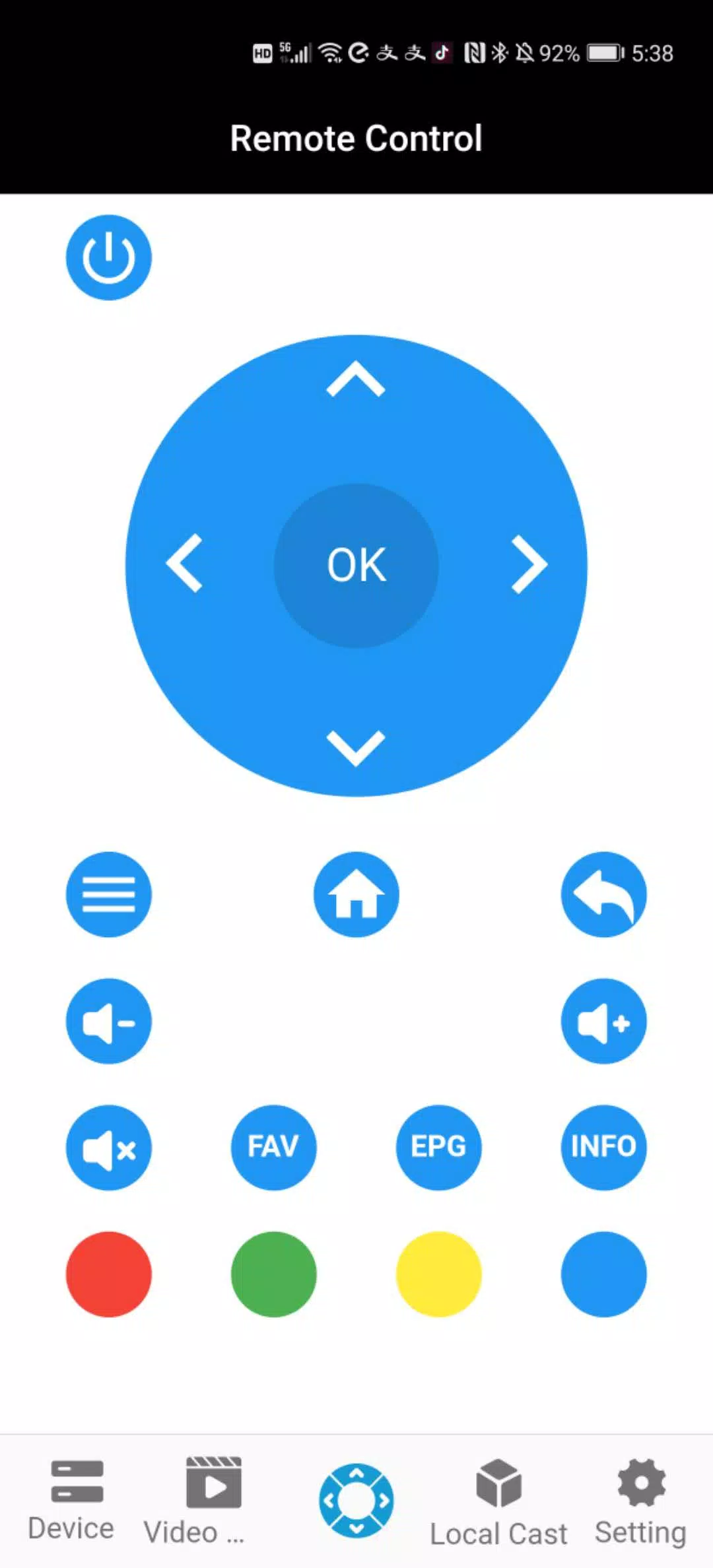Viewport: 713px width, 1568px height.
Task: Open the menu using the hamburger icon
Action: point(109,894)
